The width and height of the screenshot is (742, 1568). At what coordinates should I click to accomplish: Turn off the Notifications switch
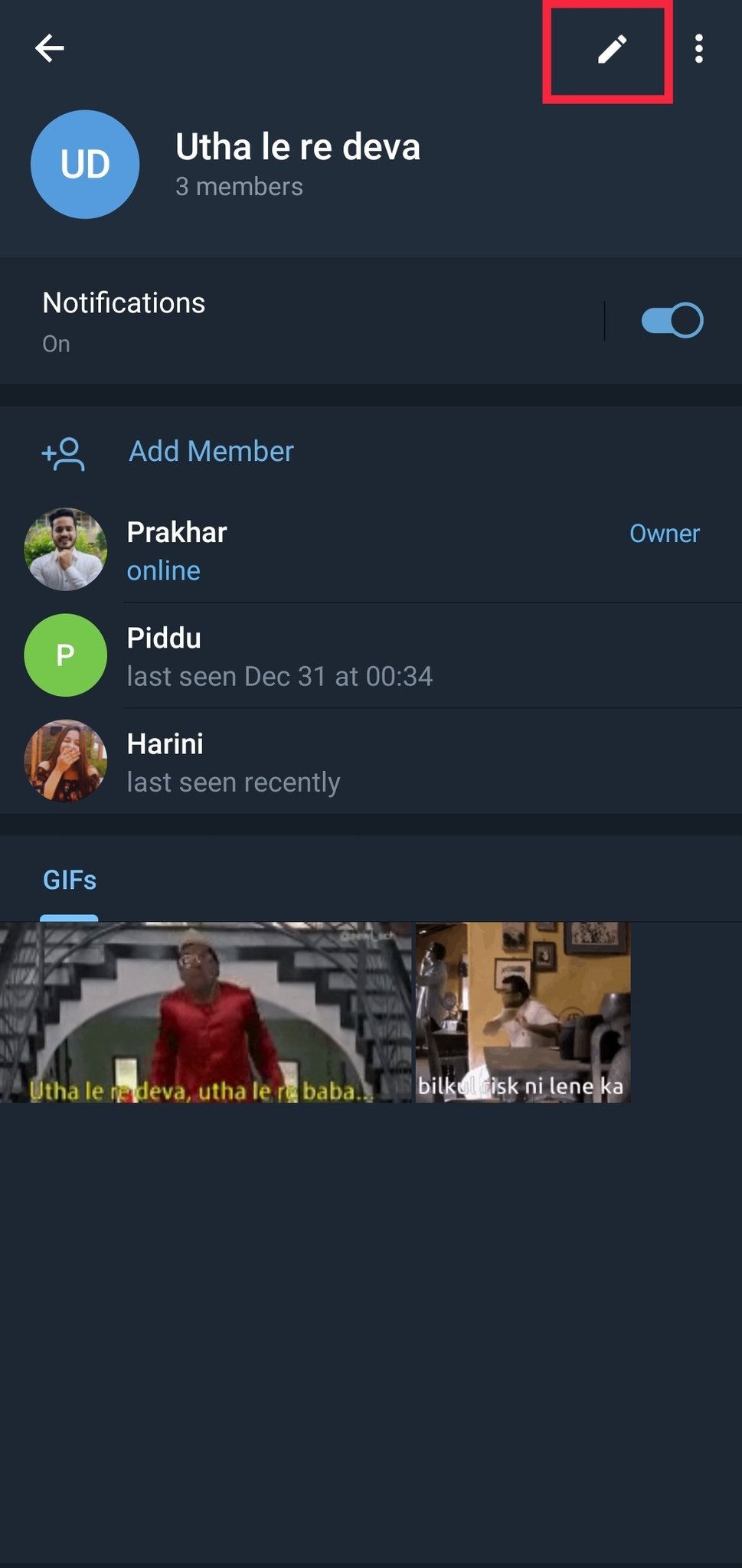[x=672, y=321]
